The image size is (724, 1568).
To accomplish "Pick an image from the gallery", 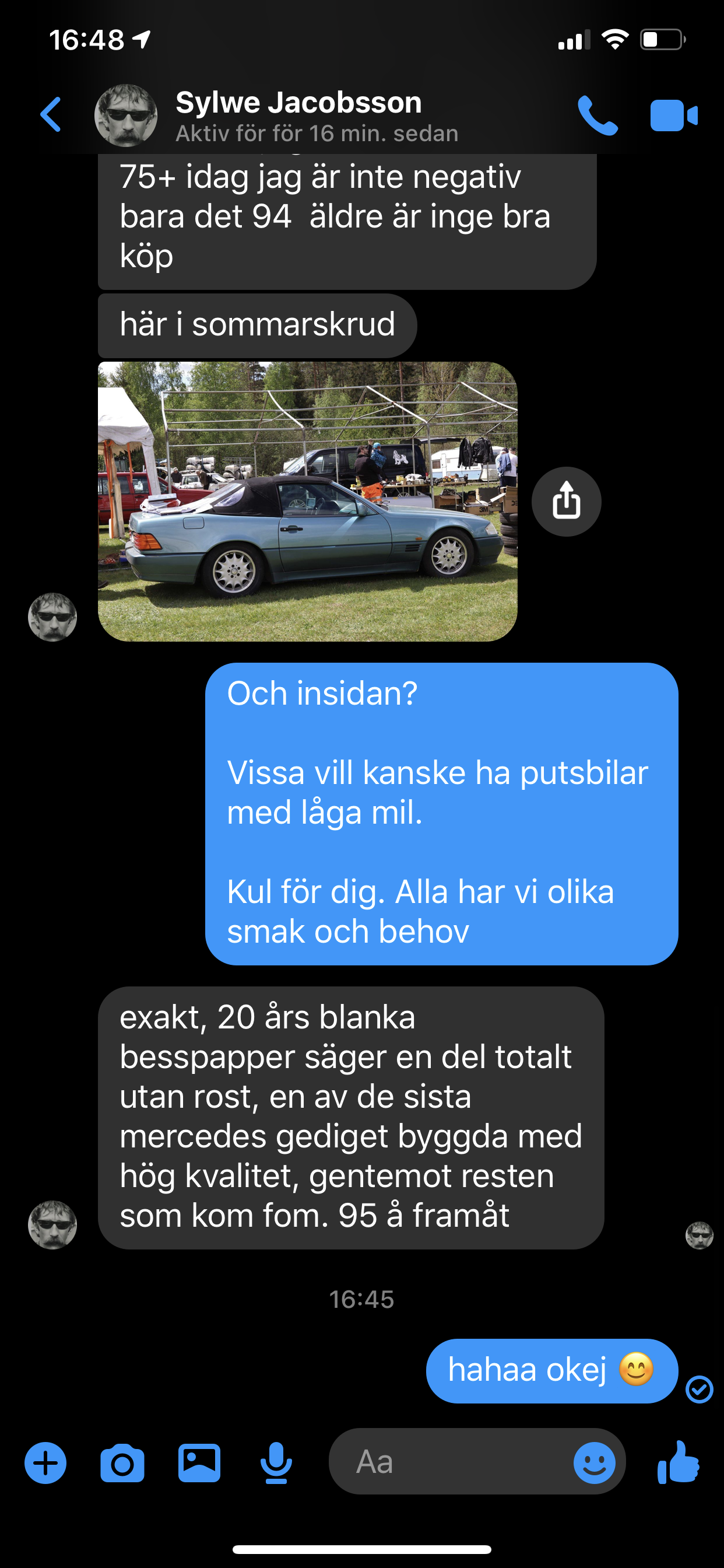I will 199,1462.
